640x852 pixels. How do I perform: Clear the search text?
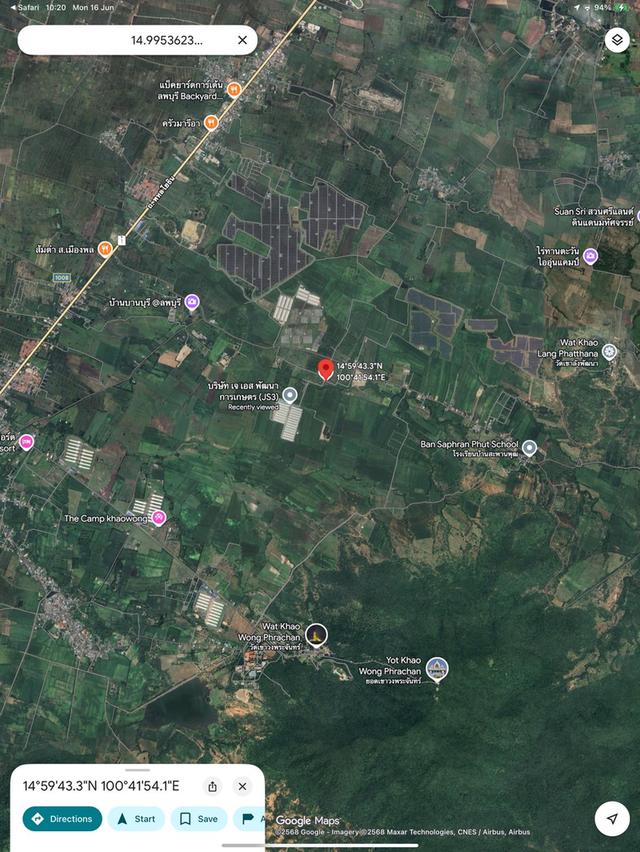coord(242,40)
